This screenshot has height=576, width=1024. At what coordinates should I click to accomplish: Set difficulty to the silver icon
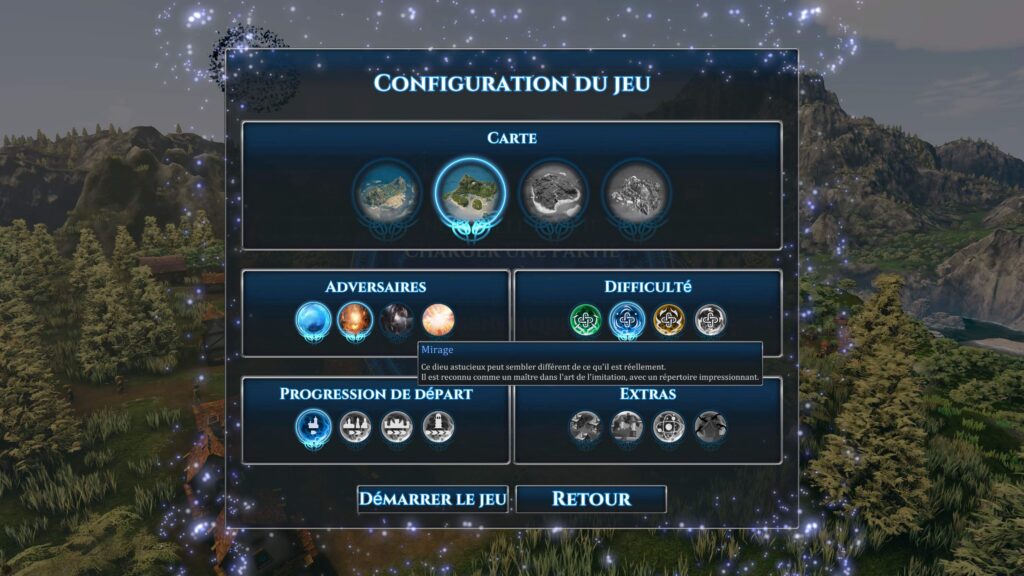[x=710, y=320]
